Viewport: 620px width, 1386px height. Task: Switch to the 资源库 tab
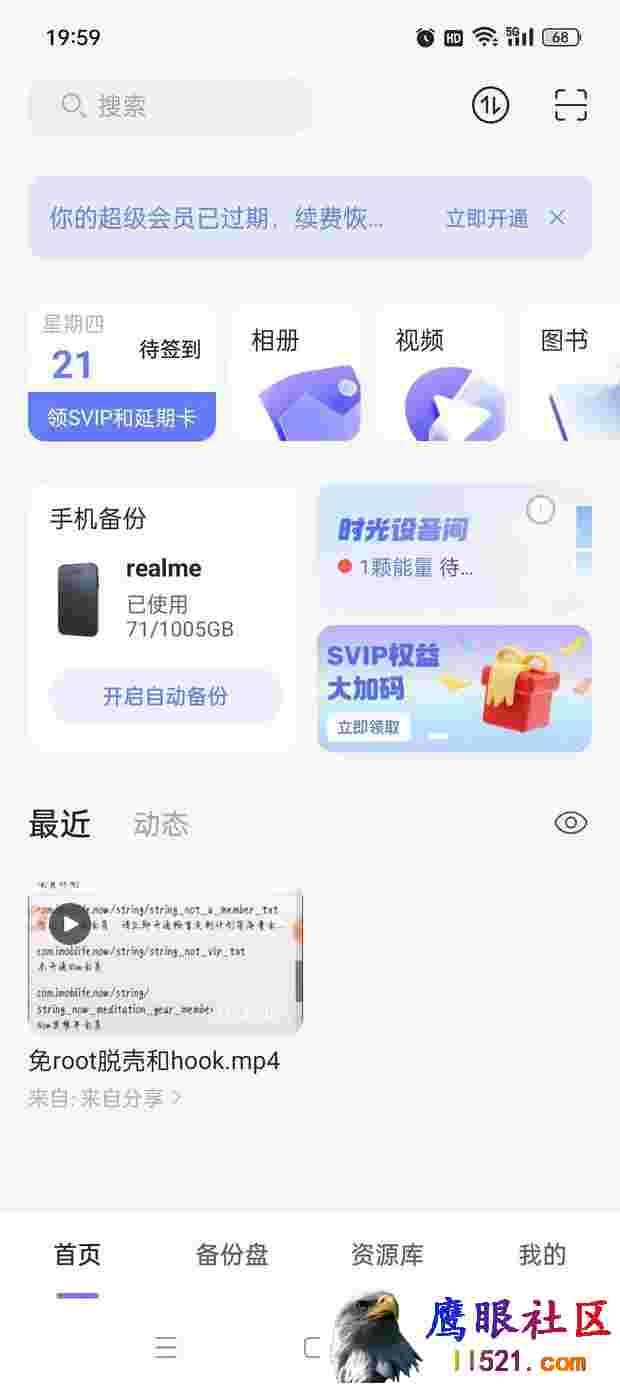(387, 1255)
